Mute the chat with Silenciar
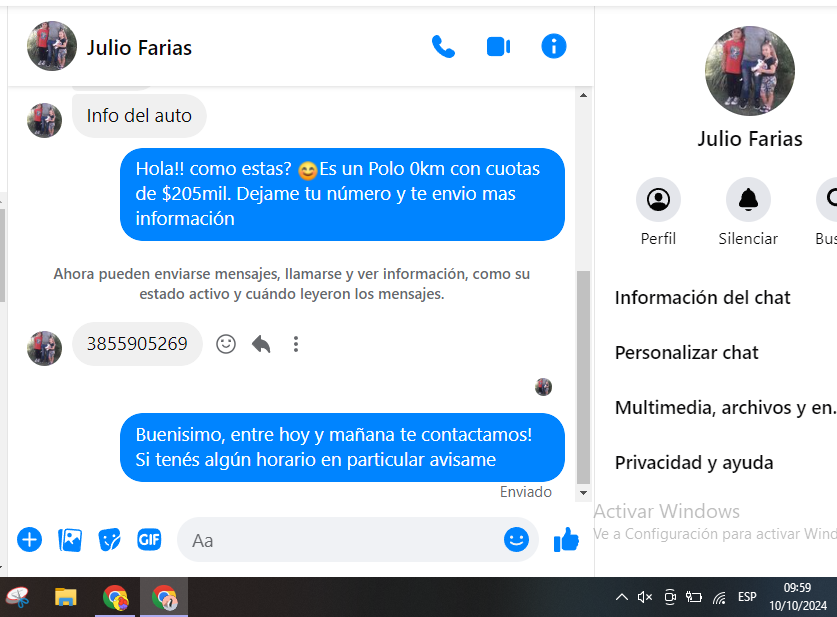Image resolution: width=837 pixels, height=617 pixels. point(748,200)
